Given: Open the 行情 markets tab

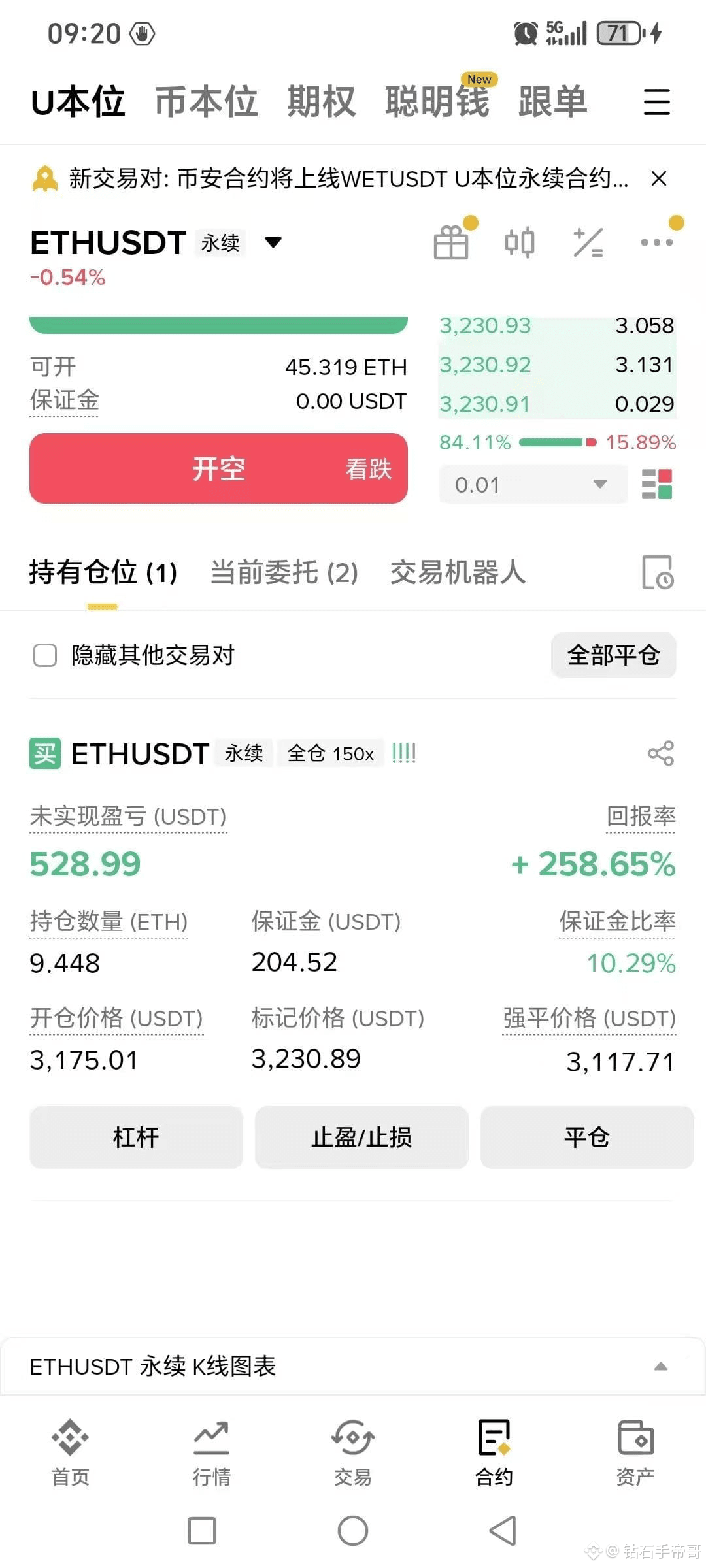Looking at the screenshot, I should (212, 1452).
